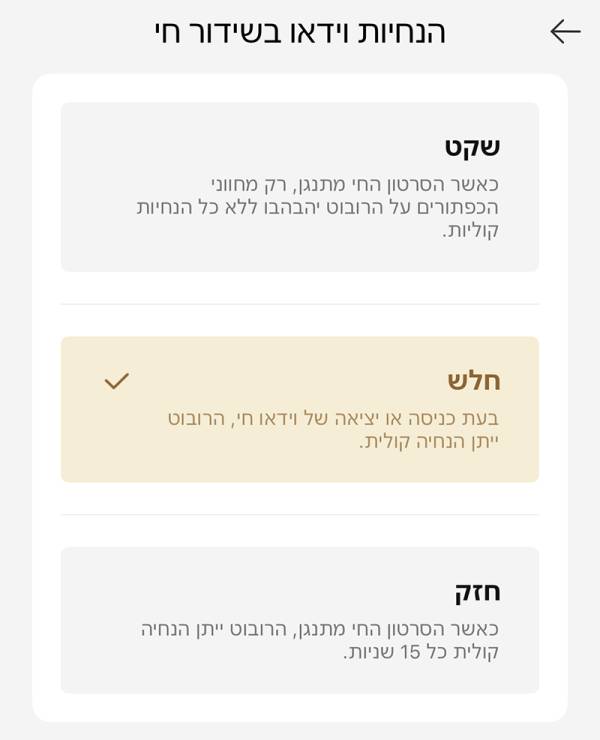The image size is (600, 740).
Task: Choose the חלש (weak) voice guidance option
Action: coord(300,409)
